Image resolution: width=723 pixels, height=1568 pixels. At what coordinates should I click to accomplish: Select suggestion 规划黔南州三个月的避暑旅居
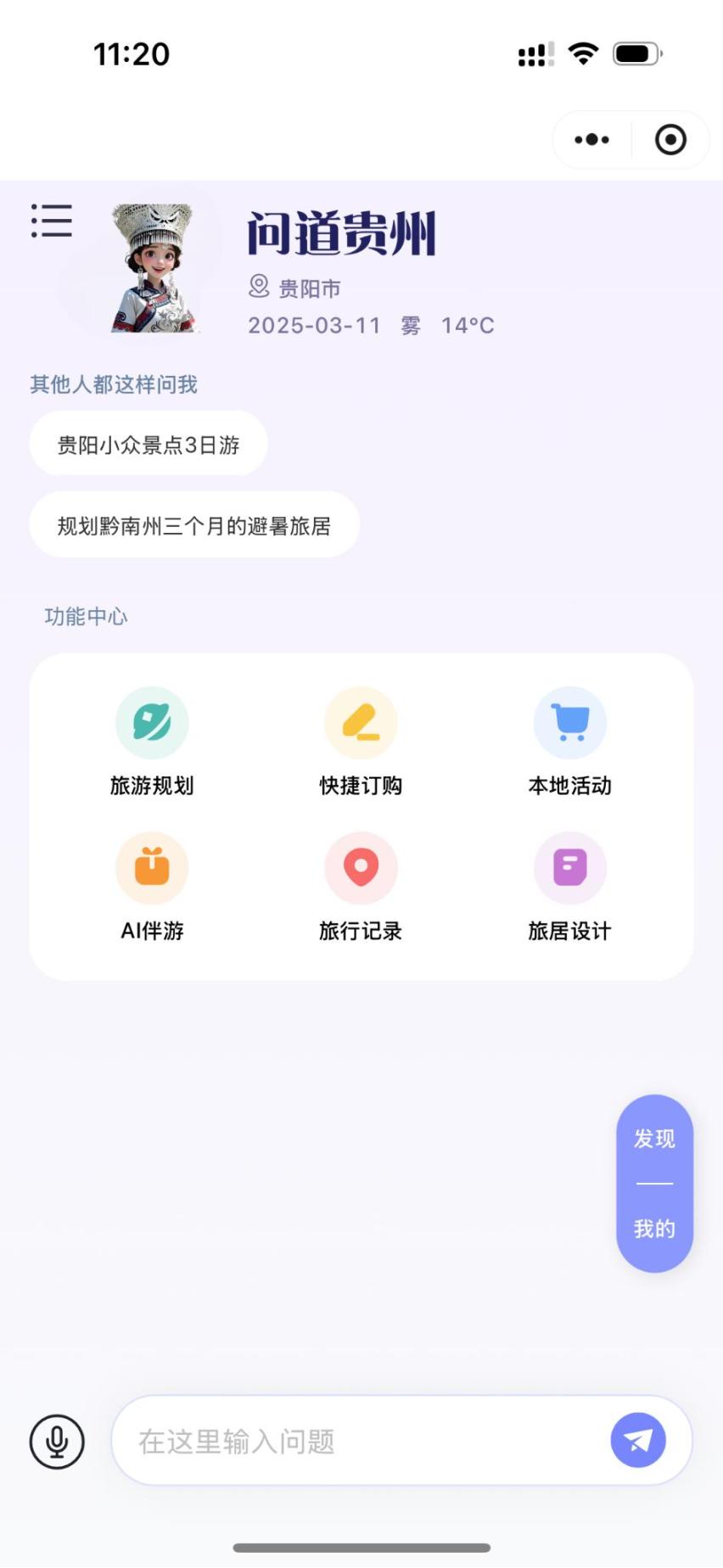point(194,525)
